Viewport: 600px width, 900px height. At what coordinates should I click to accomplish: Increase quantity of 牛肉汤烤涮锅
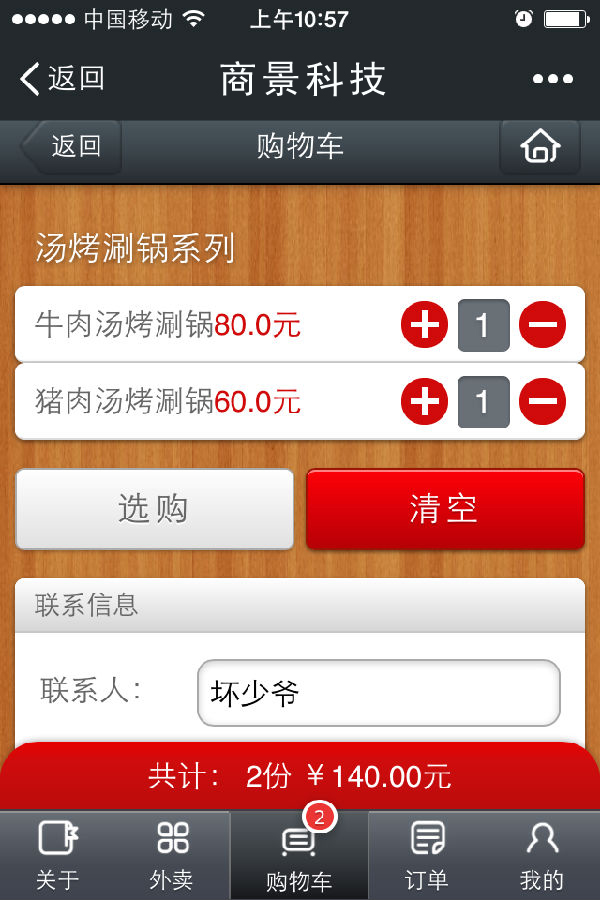(424, 325)
